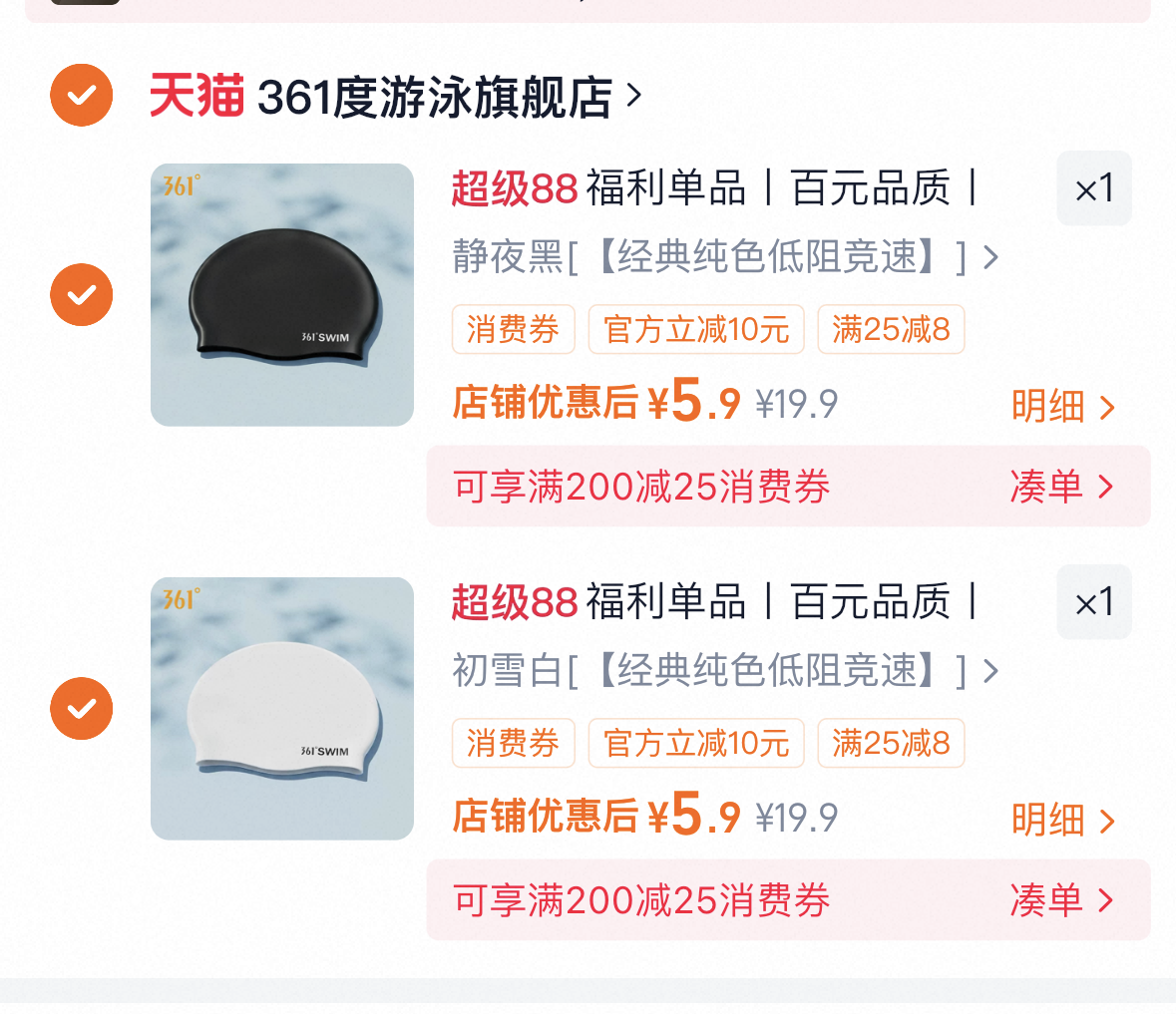Open the black swim cap product image
Screen dimensions: 1176x1014
pos(282,295)
